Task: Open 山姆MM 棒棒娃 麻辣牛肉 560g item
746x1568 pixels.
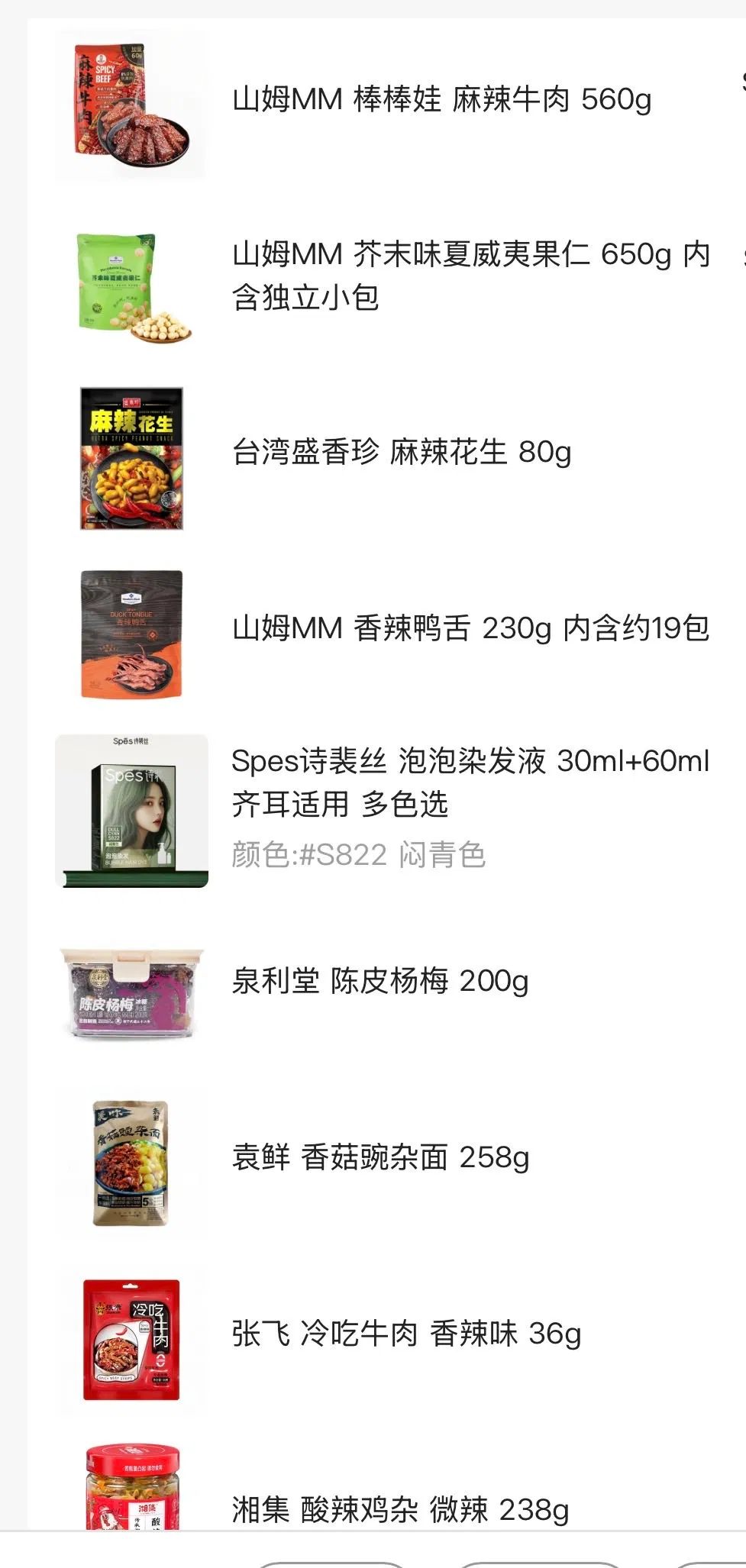Action: coord(441,100)
